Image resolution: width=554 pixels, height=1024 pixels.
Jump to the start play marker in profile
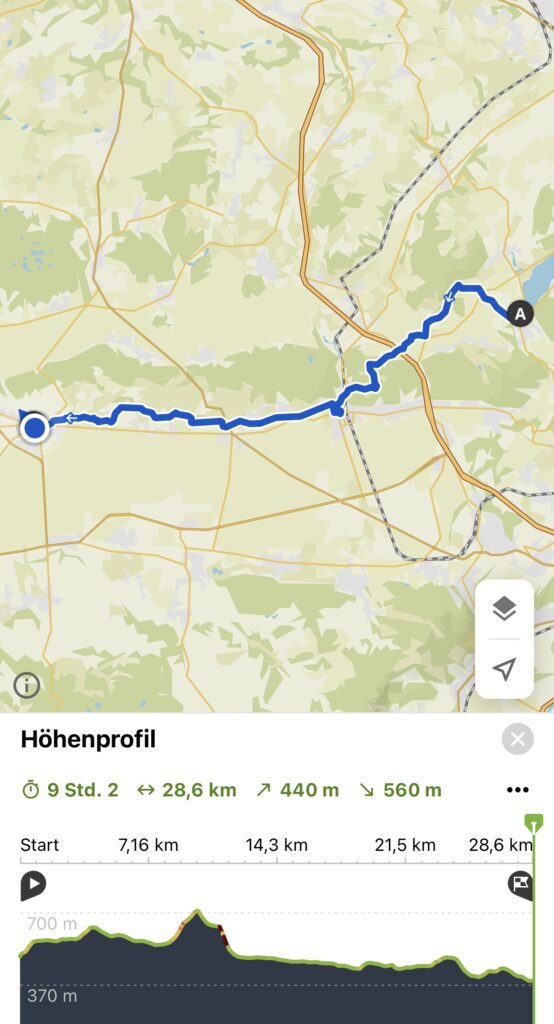coord(33,885)
